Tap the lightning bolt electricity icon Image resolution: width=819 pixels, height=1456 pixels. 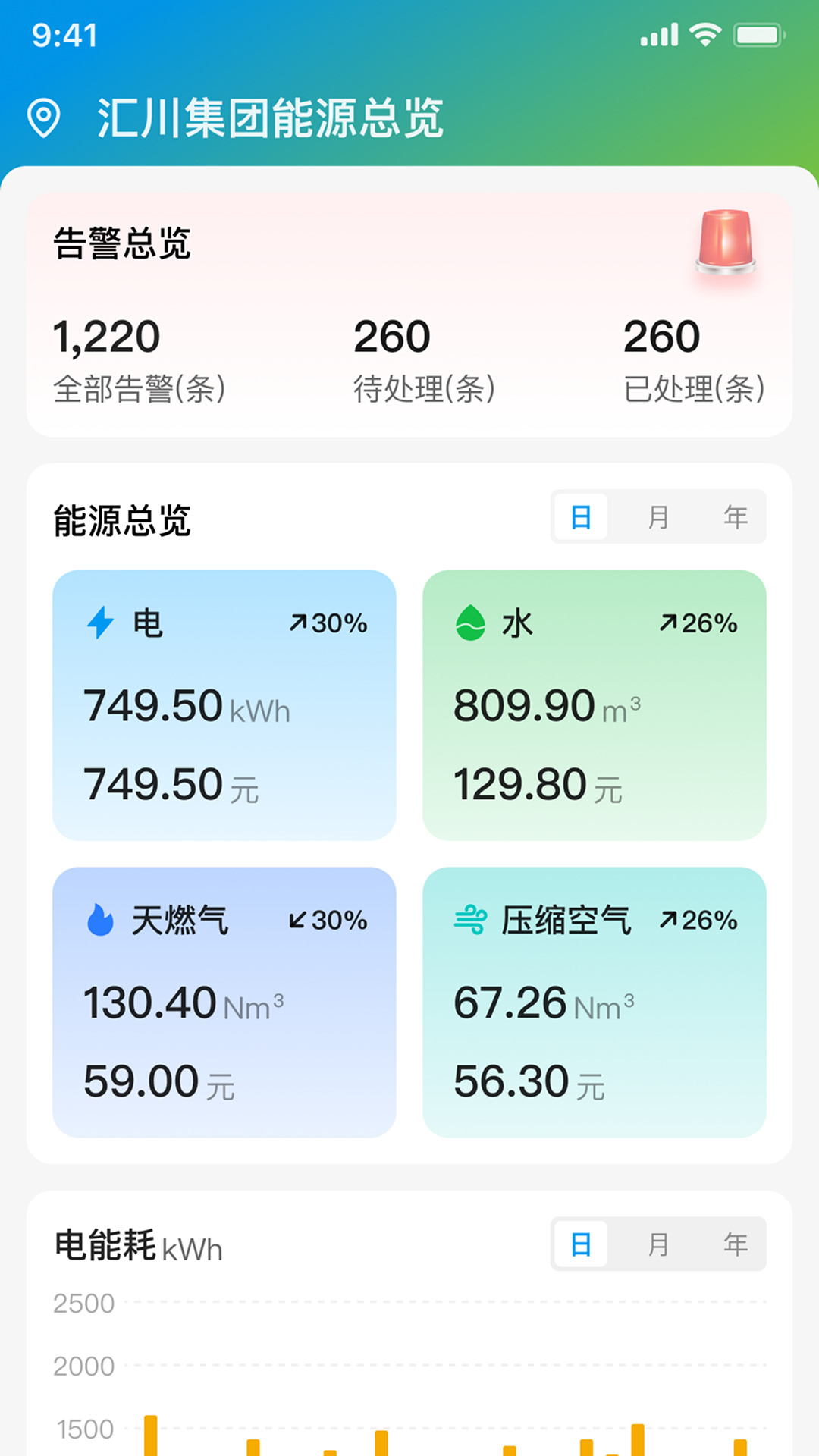(100, 622)
